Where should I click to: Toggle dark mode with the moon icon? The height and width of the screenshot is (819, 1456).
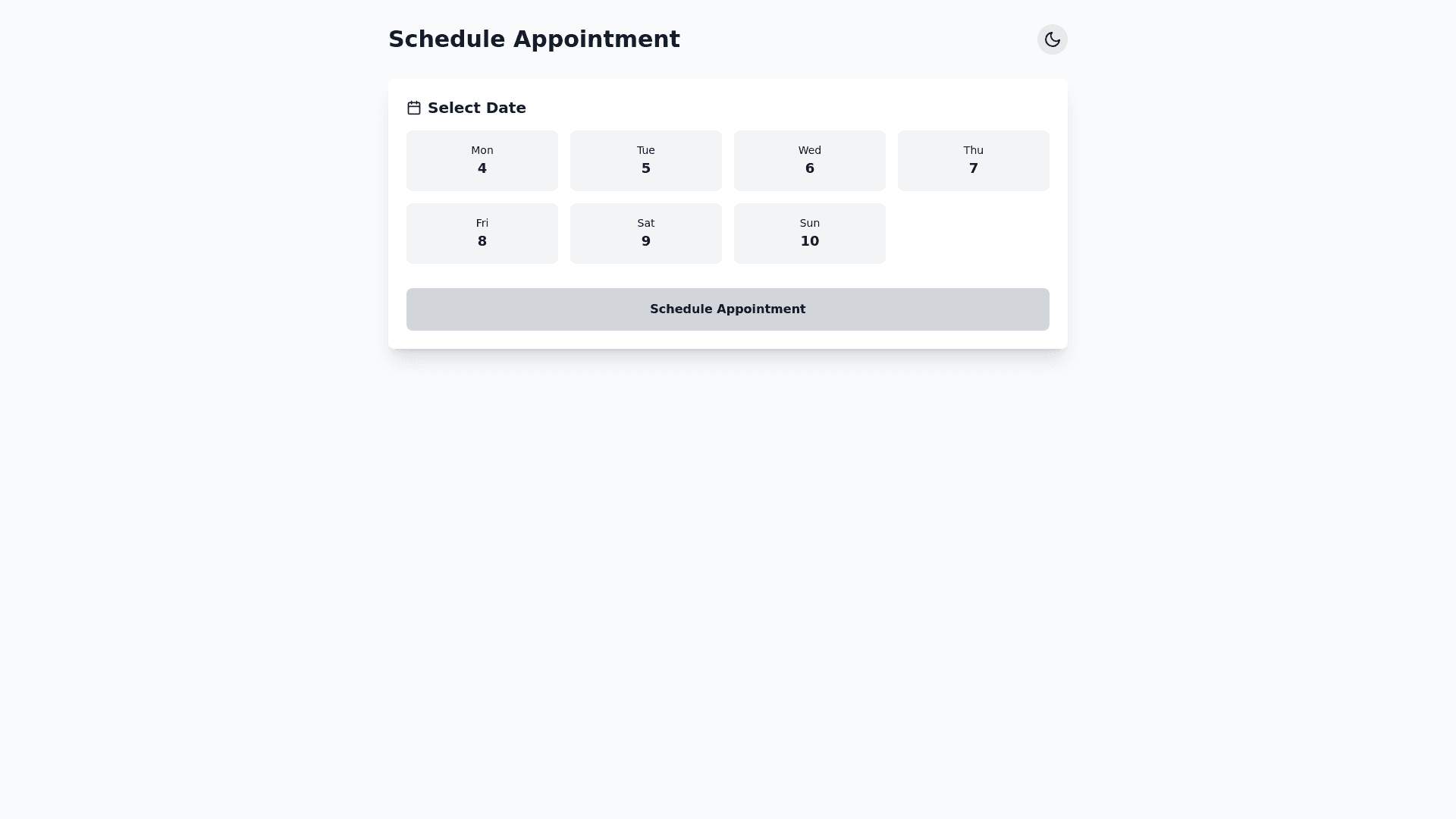pos(1052,39)
